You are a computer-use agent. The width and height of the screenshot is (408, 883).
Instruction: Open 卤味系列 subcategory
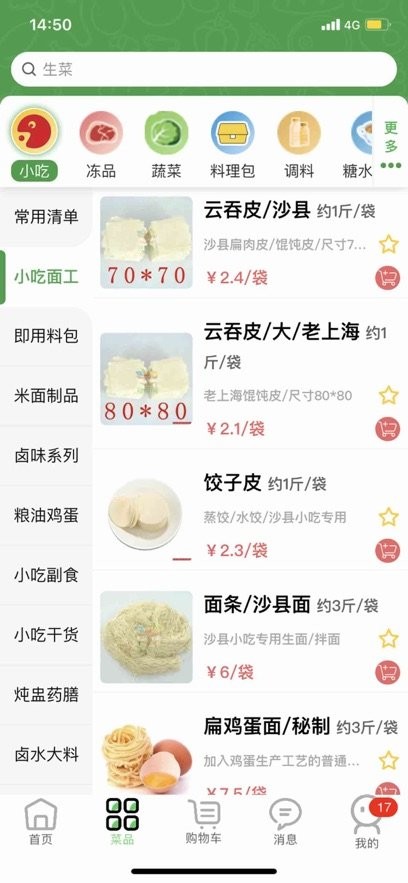point(46,456)
